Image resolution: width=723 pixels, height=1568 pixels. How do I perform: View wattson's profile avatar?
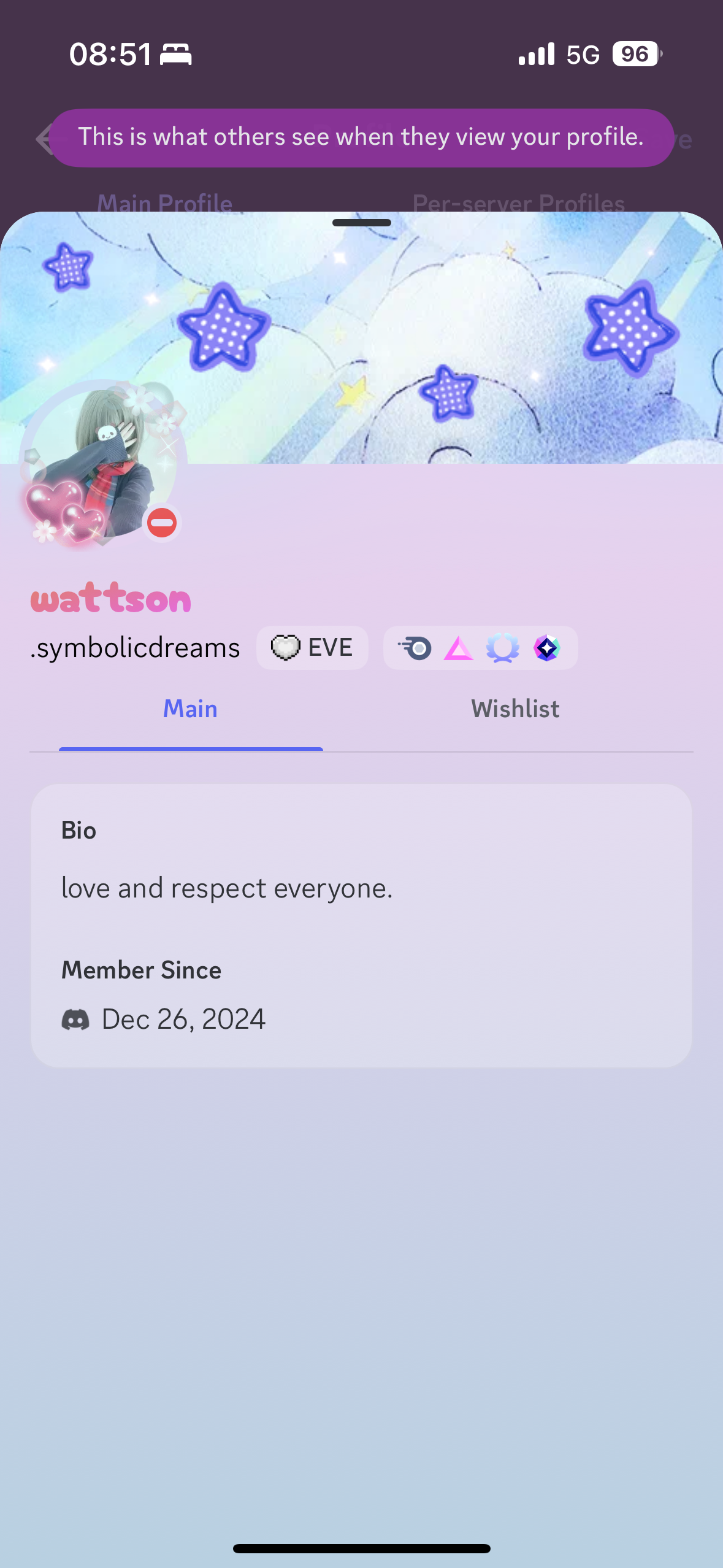tap(98, 464)
